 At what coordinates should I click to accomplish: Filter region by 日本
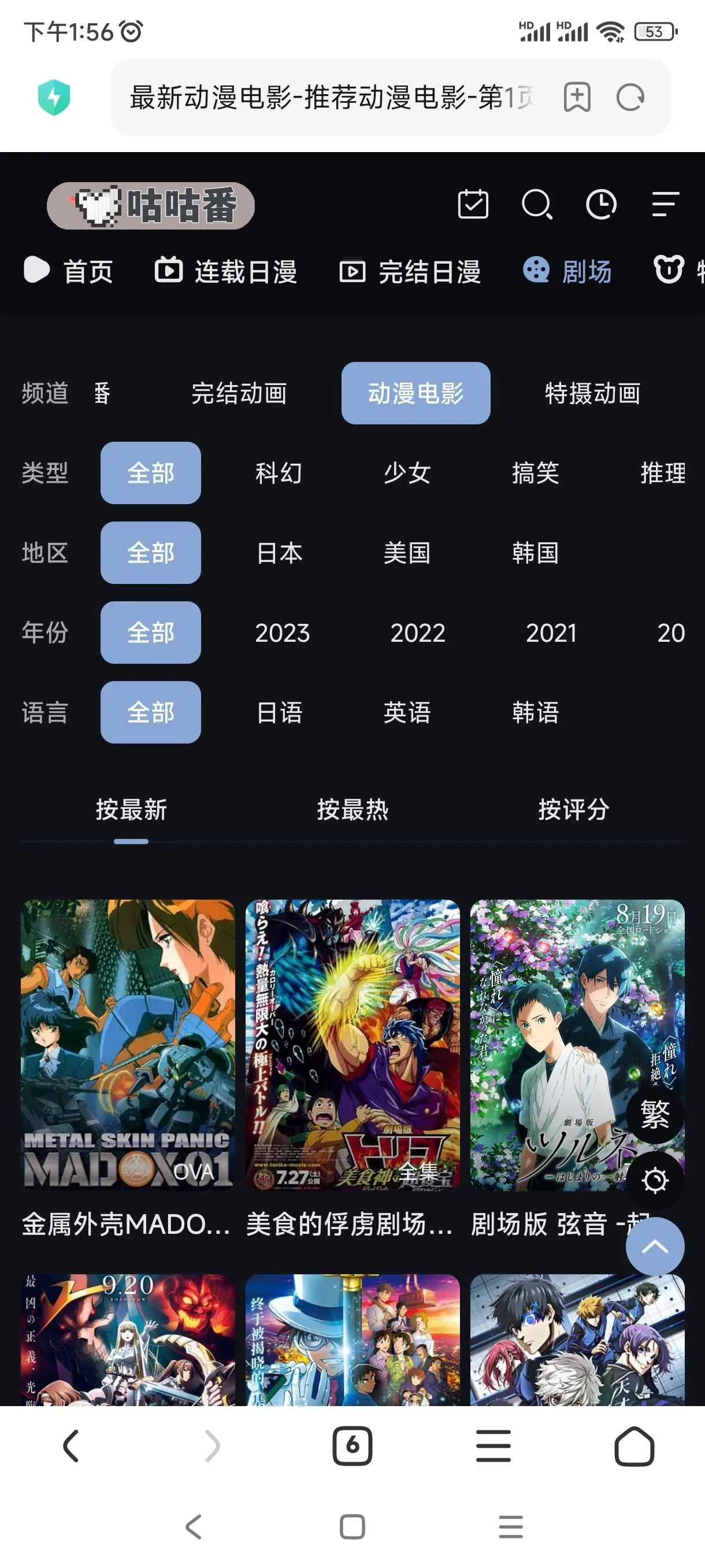[279, 553]
